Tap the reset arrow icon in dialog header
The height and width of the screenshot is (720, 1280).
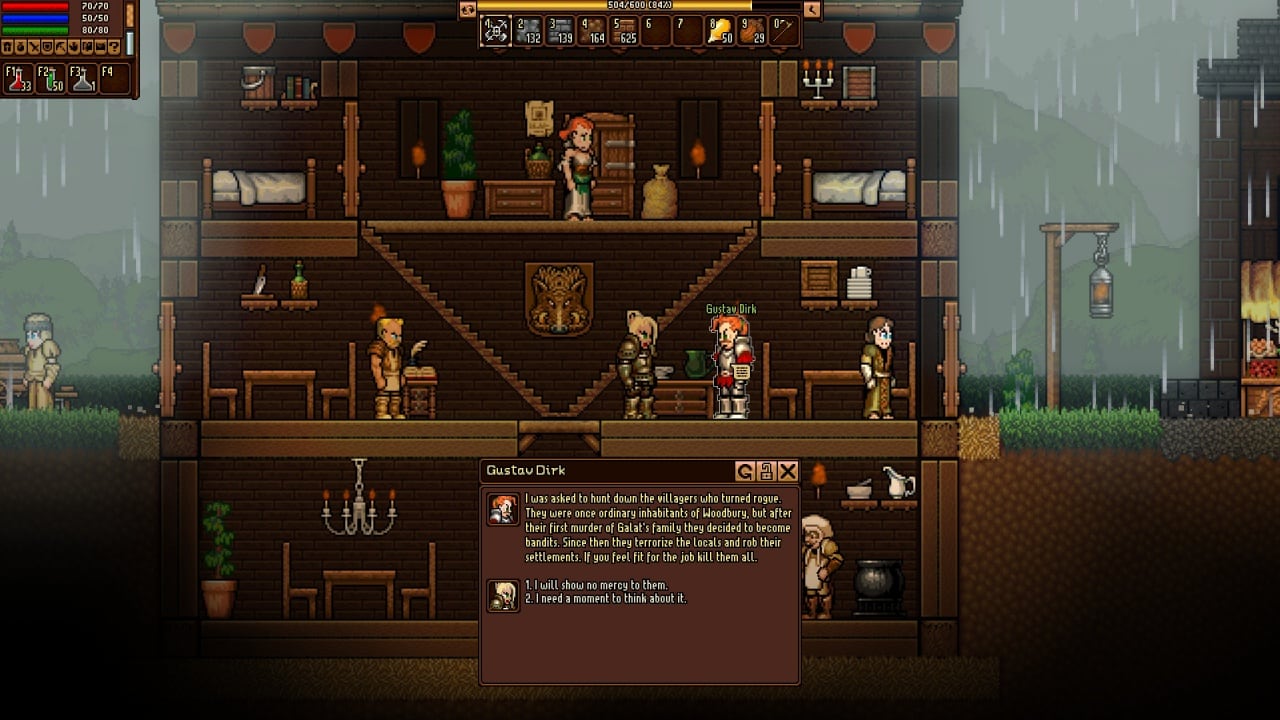point(744,471)
